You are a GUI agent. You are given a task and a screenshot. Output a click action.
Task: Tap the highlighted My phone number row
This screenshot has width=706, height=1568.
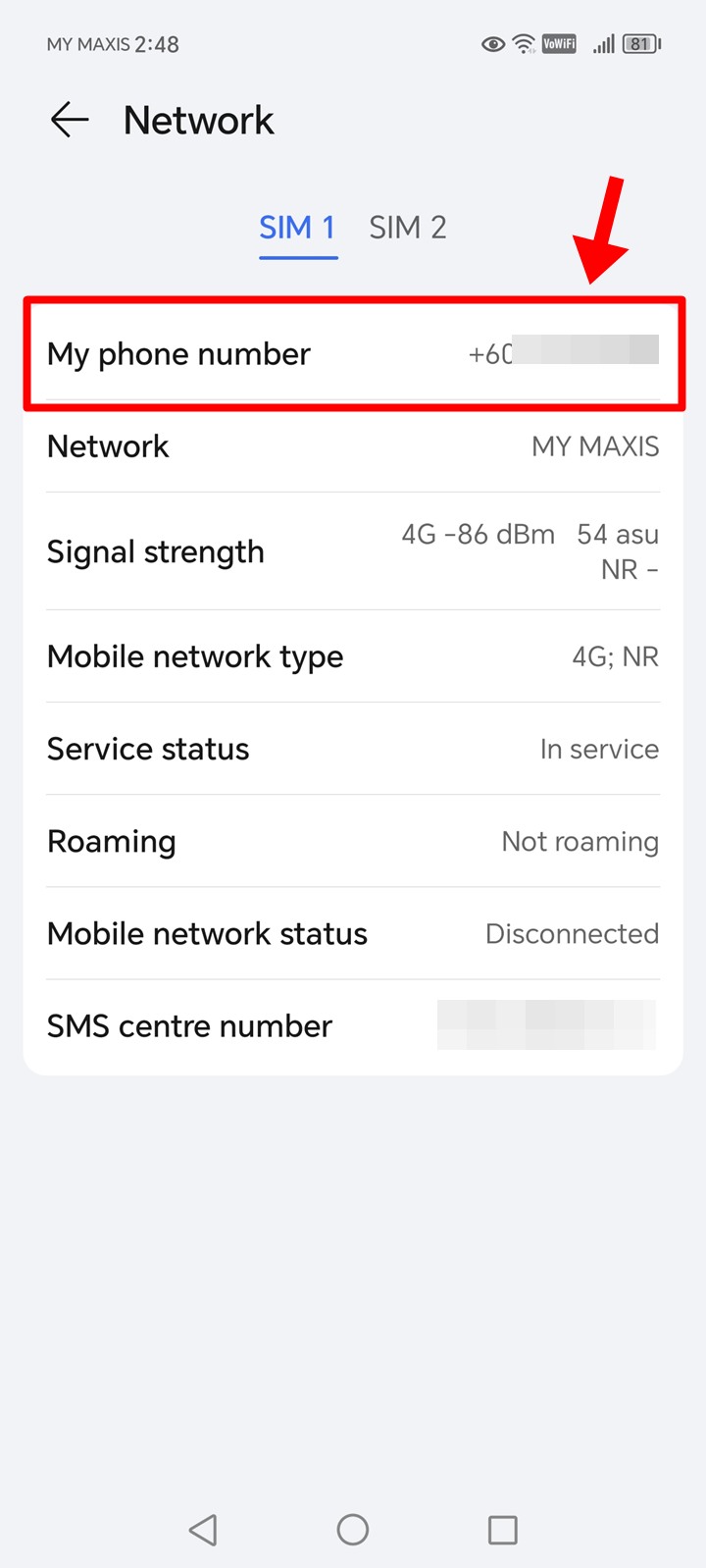point(353,354)
